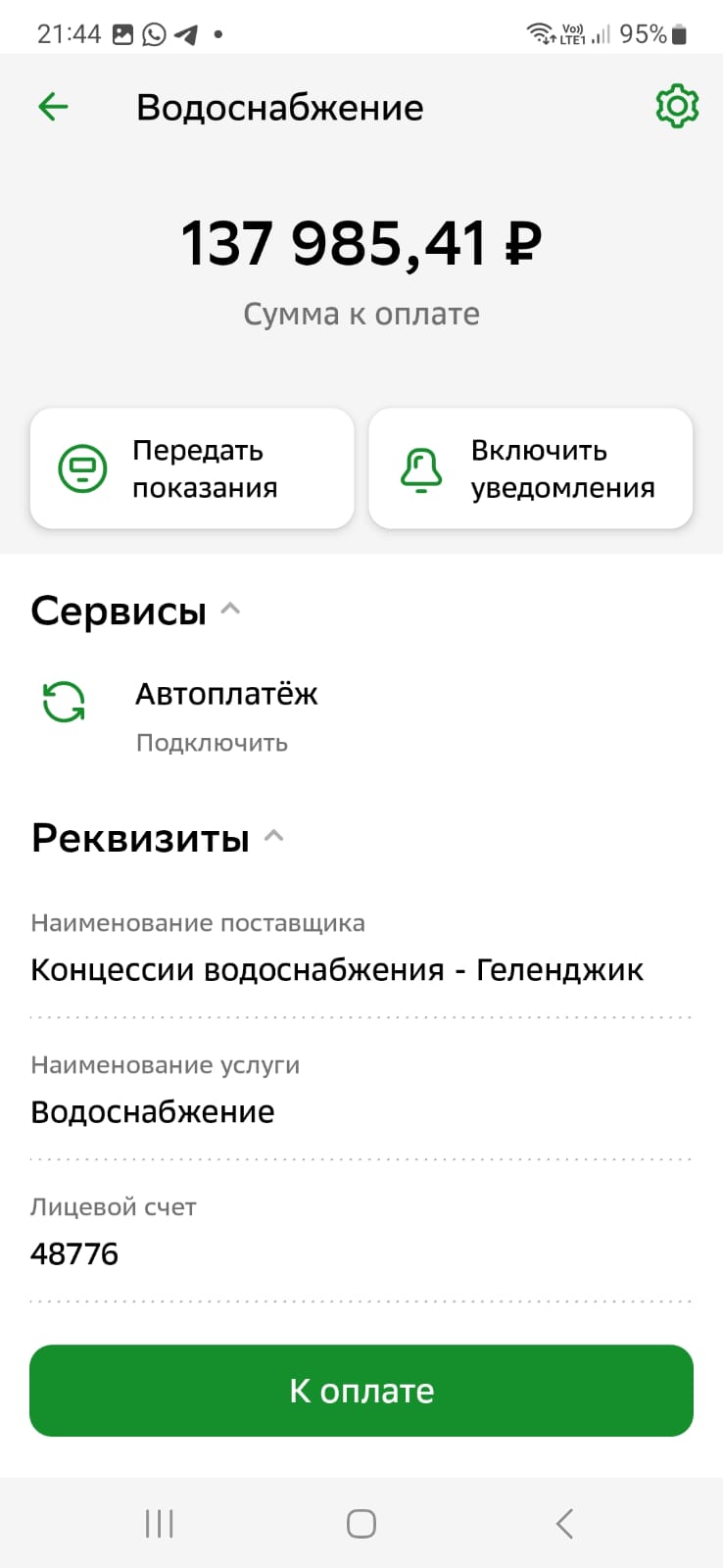723x1568 pixels.
Task: Tap the Водоснабжение title in header
Action: [280, 107]
